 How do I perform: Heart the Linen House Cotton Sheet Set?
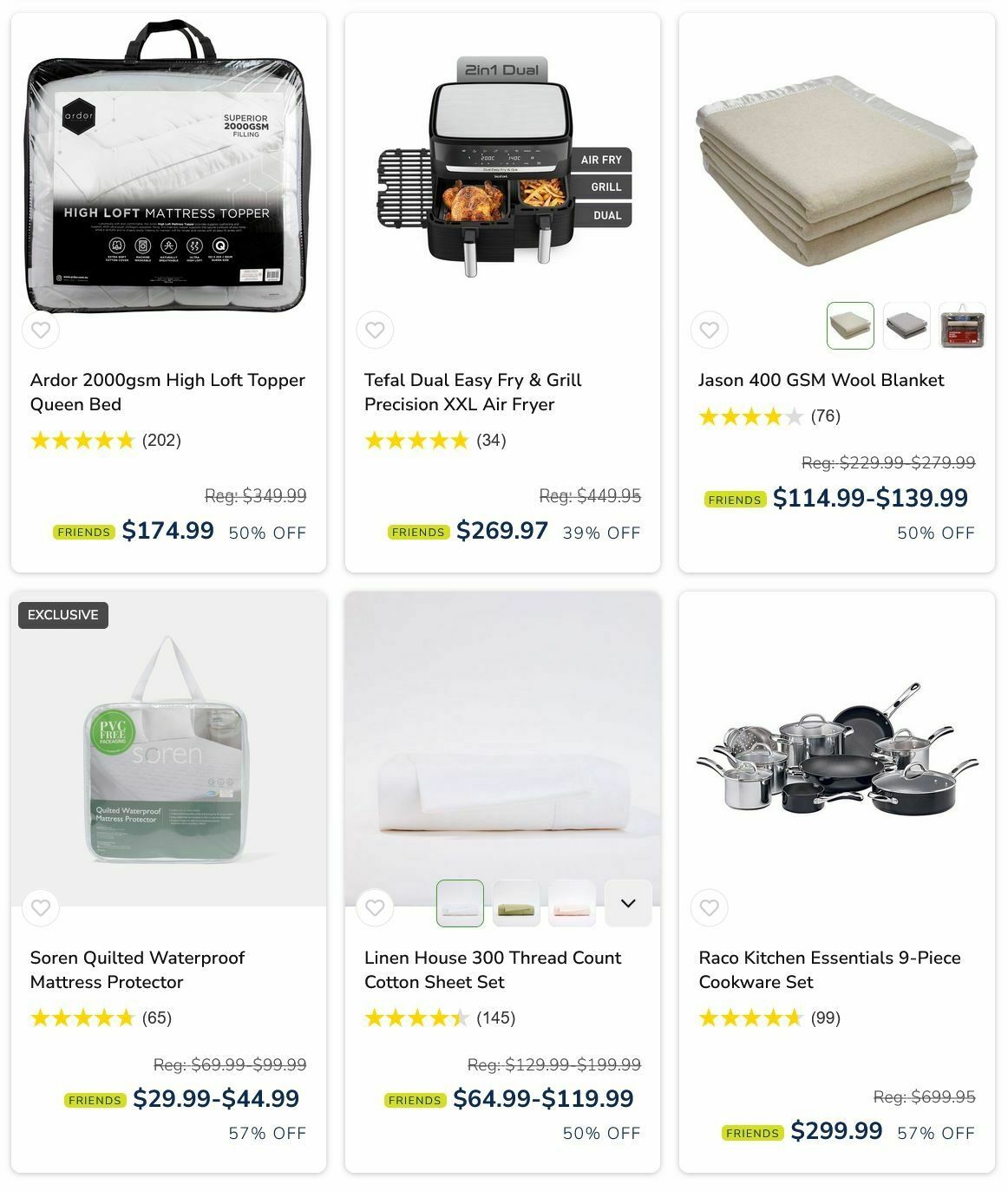pos(375,907)
